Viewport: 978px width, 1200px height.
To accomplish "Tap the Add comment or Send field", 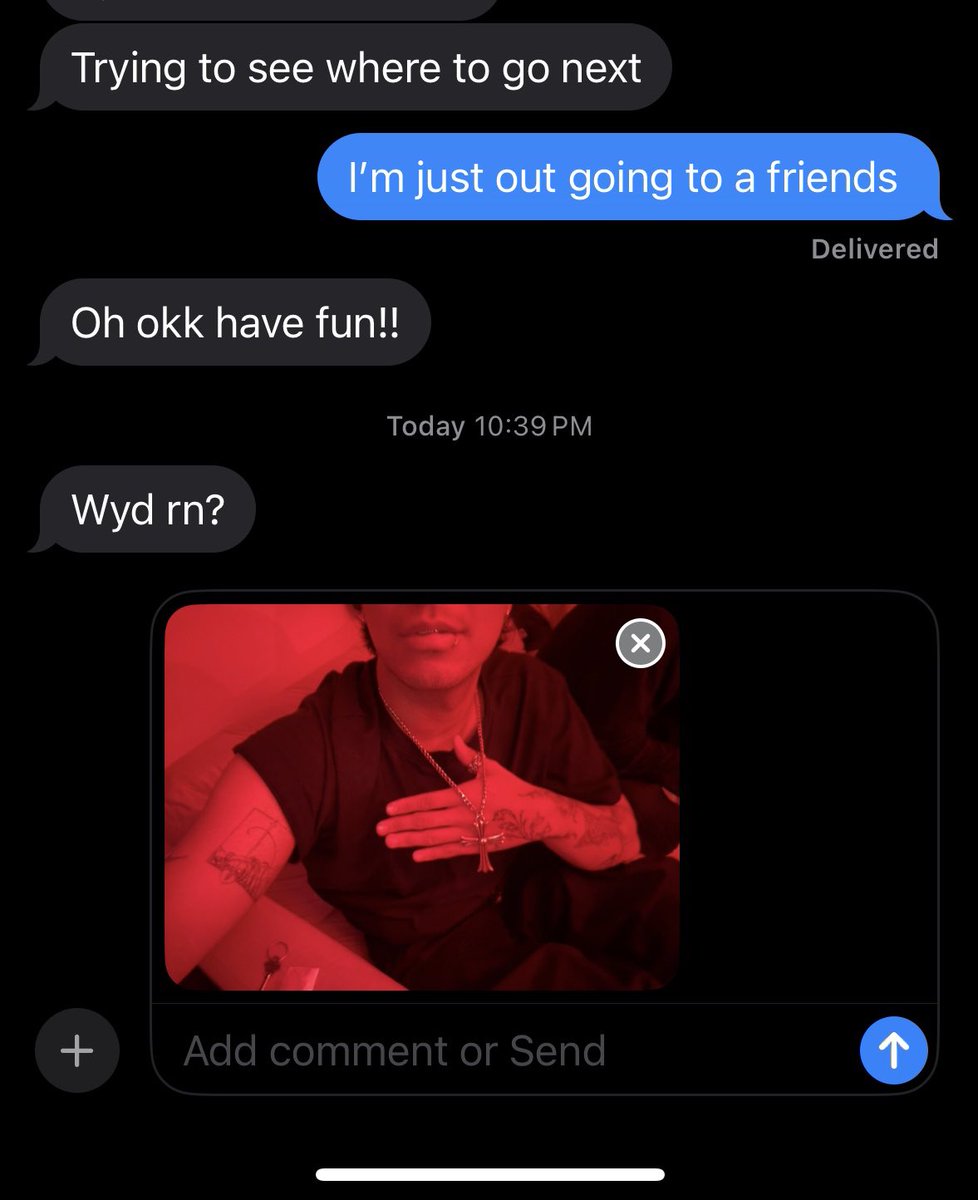I will click(500, 1051).
